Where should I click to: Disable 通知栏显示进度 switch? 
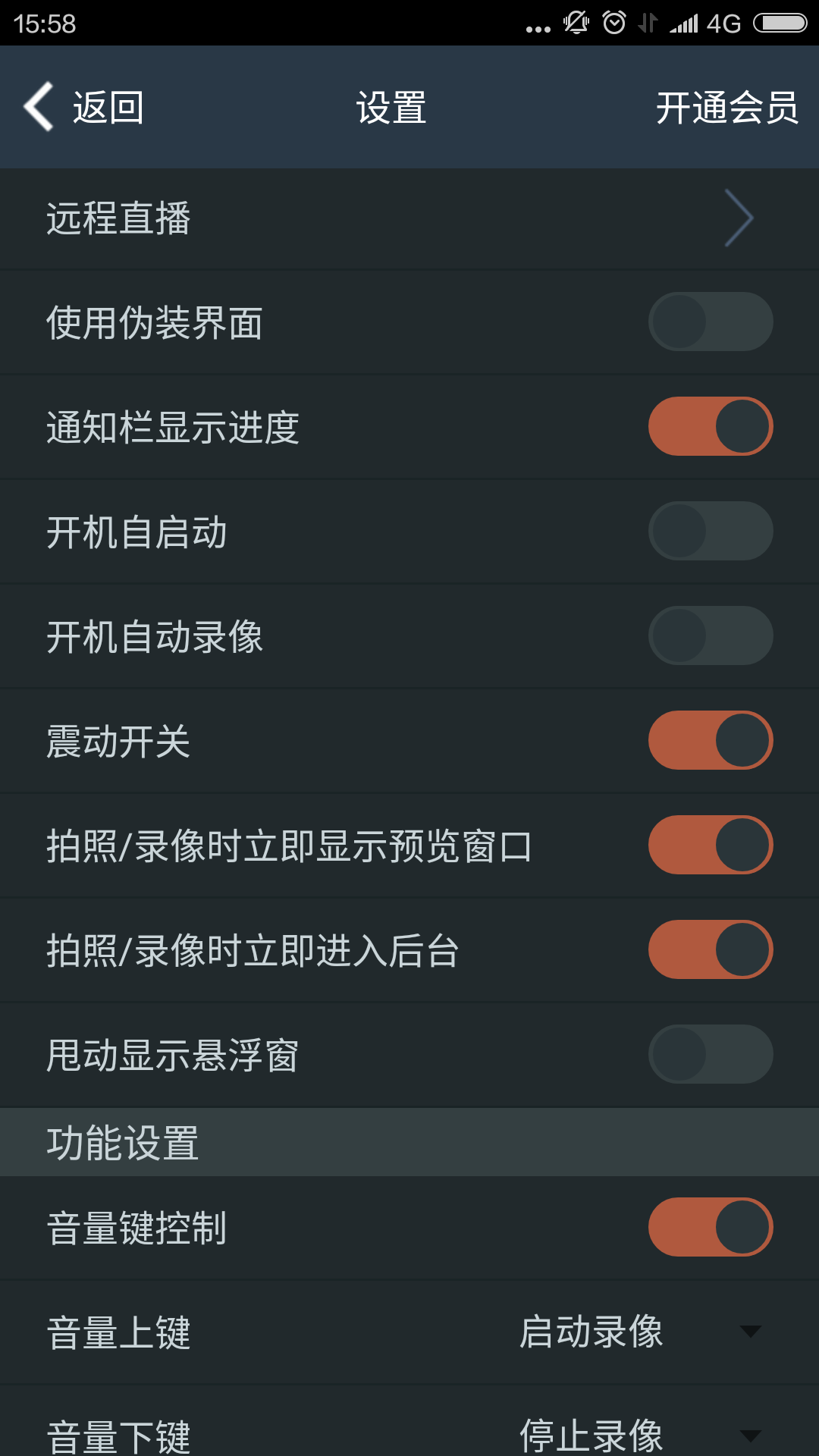click(710, 426)
